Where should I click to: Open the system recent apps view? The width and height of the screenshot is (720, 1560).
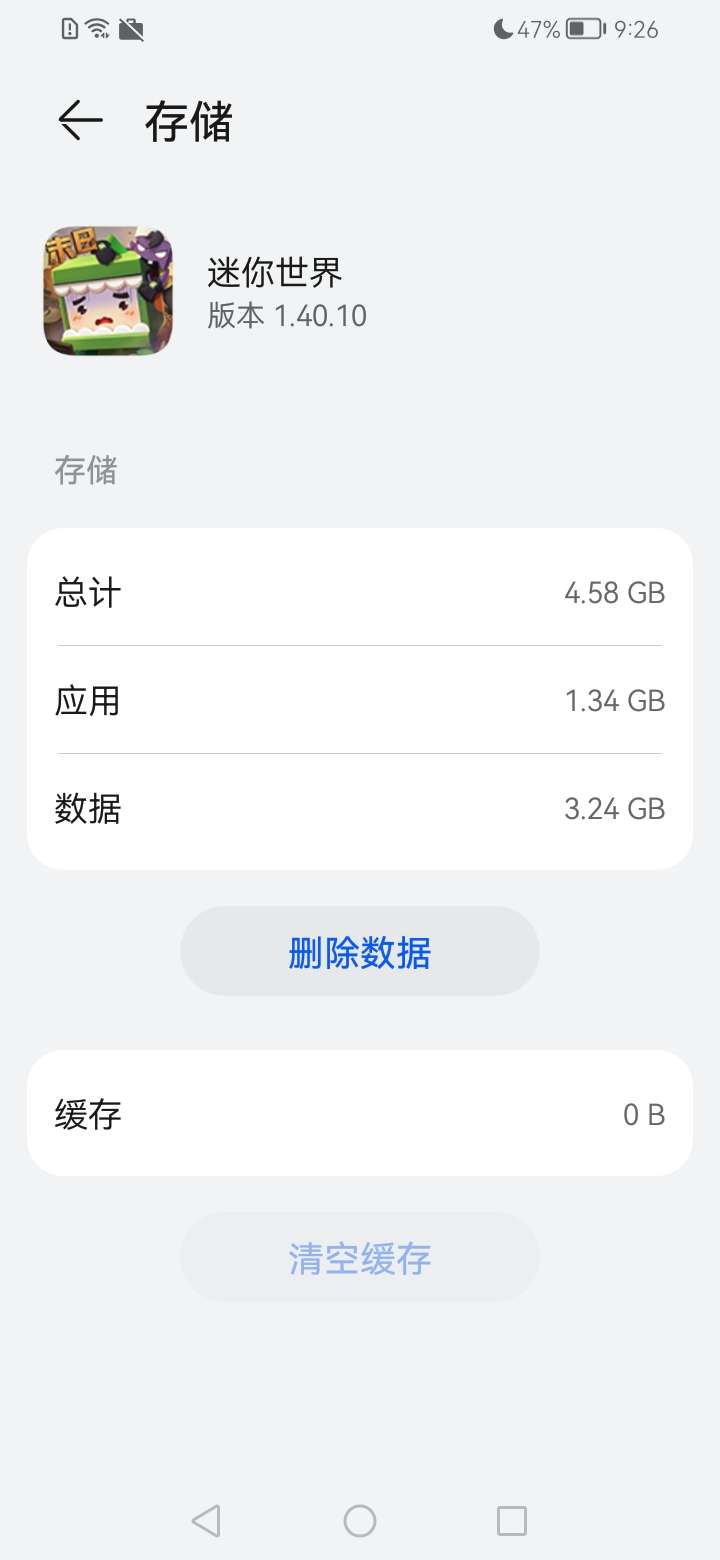(x=511, y=1521)
